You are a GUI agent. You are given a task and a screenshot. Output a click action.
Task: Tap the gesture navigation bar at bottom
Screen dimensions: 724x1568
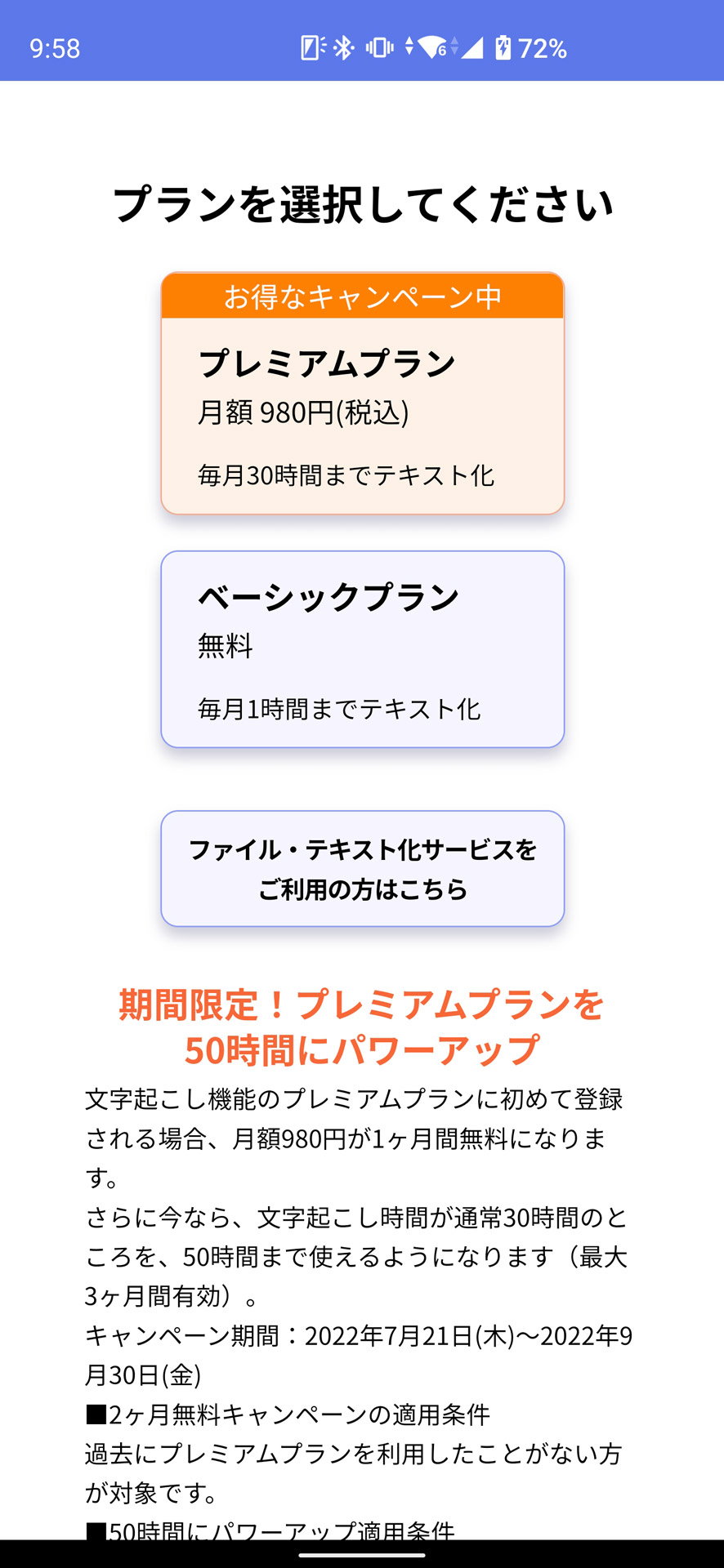coord(362,1556)
